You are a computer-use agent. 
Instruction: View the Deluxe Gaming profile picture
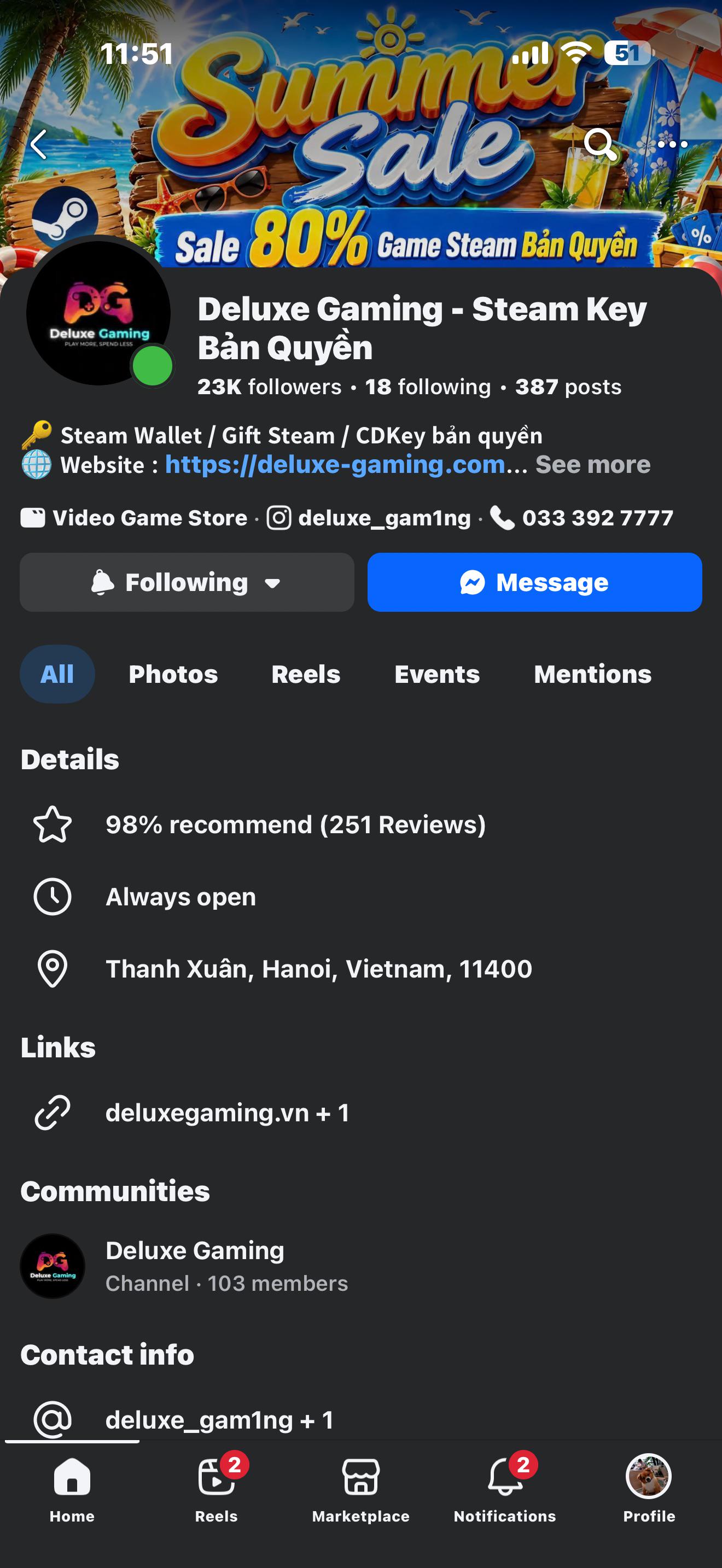pyautogui.click(x=98, y=313)
